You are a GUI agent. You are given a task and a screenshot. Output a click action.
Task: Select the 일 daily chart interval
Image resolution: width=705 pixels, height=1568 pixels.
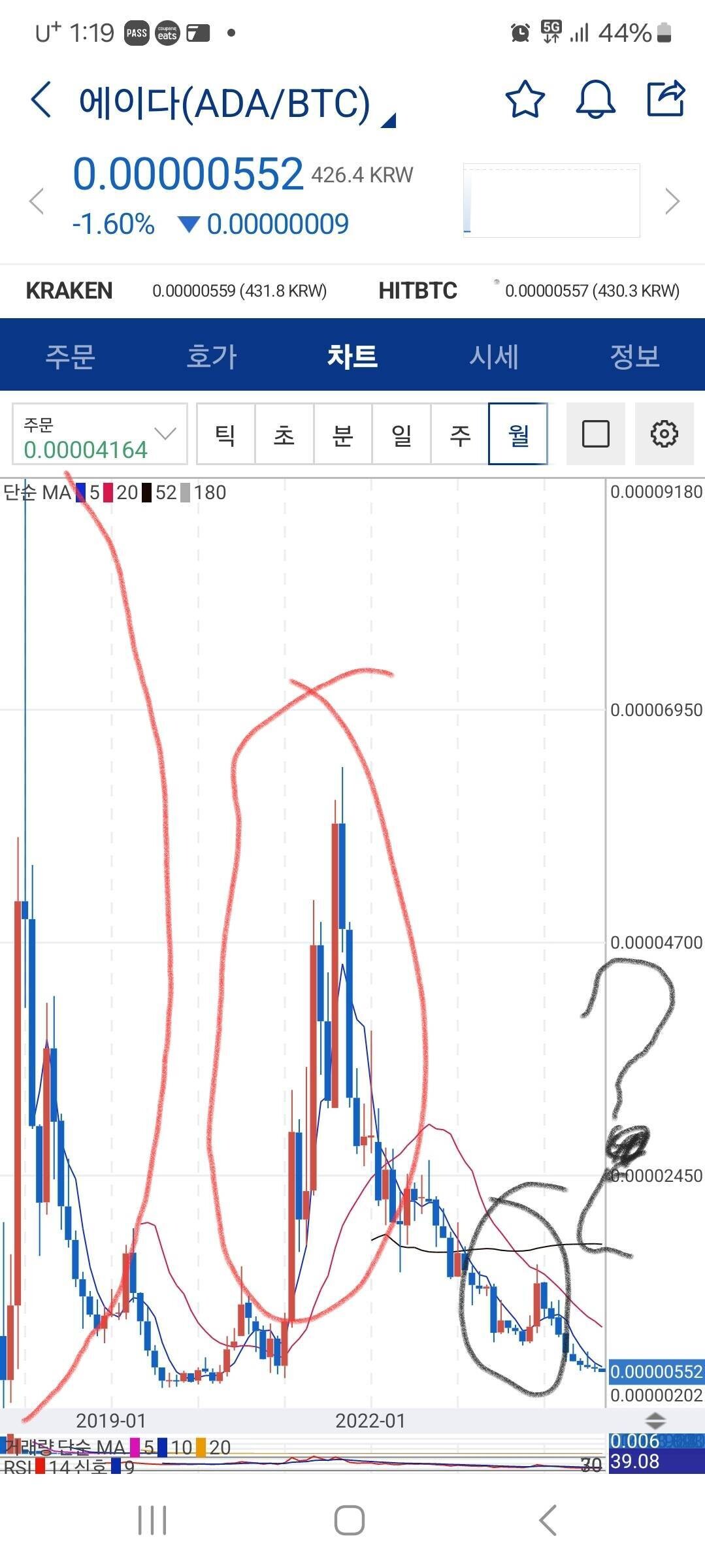point(401,434)
